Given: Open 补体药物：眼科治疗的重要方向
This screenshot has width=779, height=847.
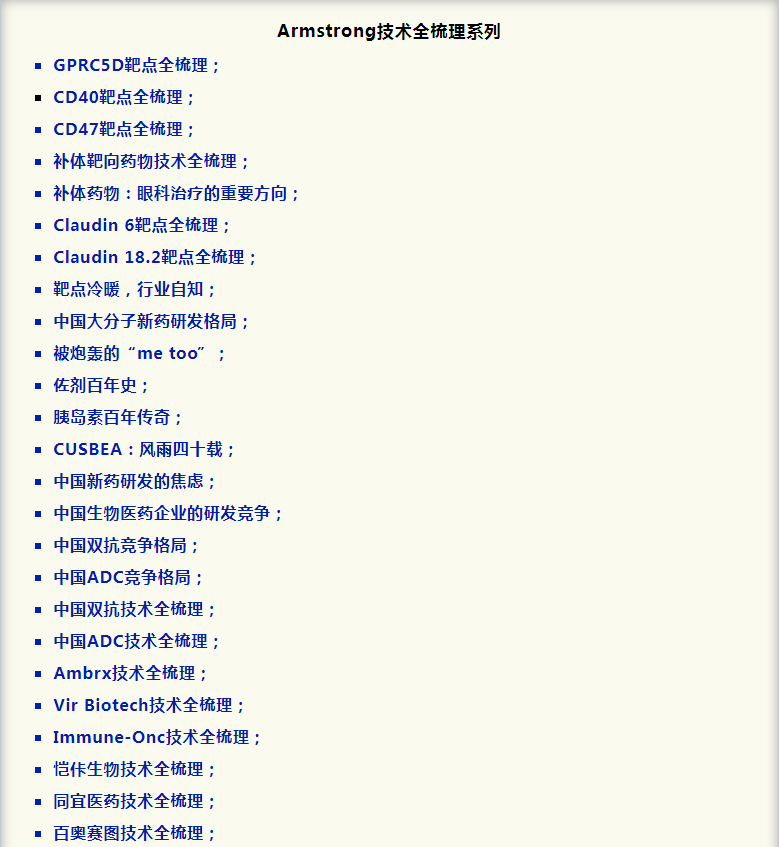Looking at the screenshot, I should pyautogui.click(x=170, y=193).
